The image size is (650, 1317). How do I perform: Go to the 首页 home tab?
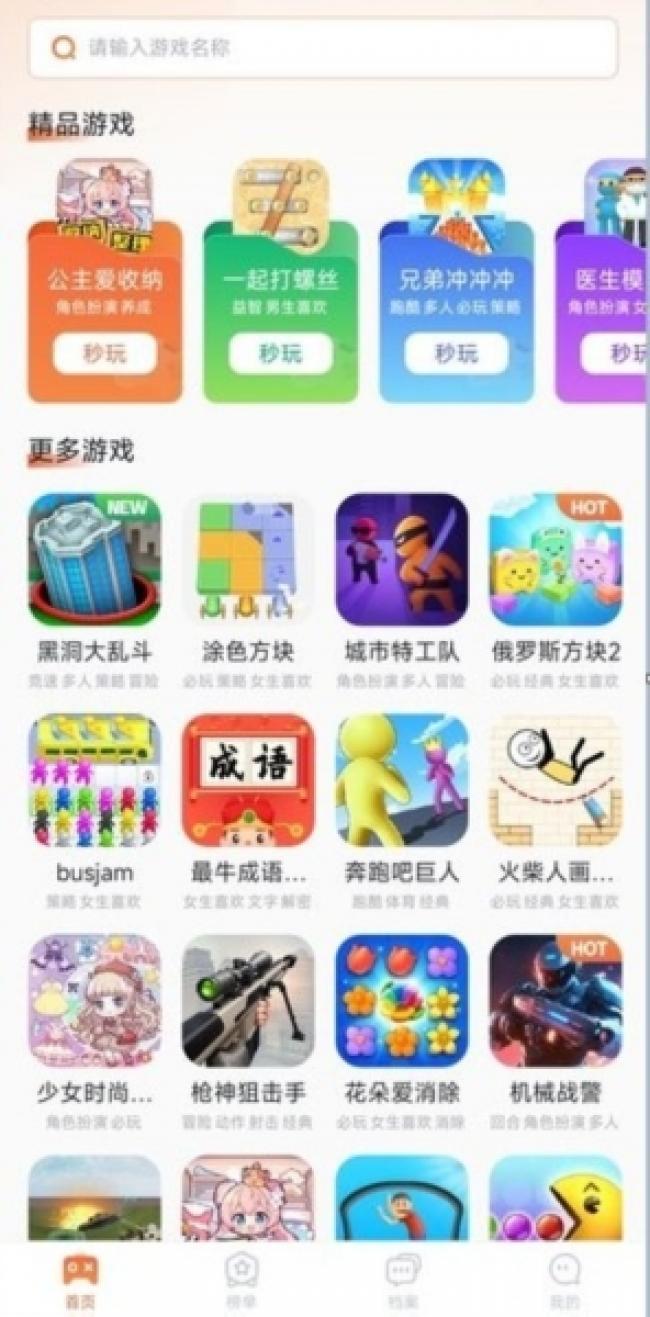click(80, 1280)
